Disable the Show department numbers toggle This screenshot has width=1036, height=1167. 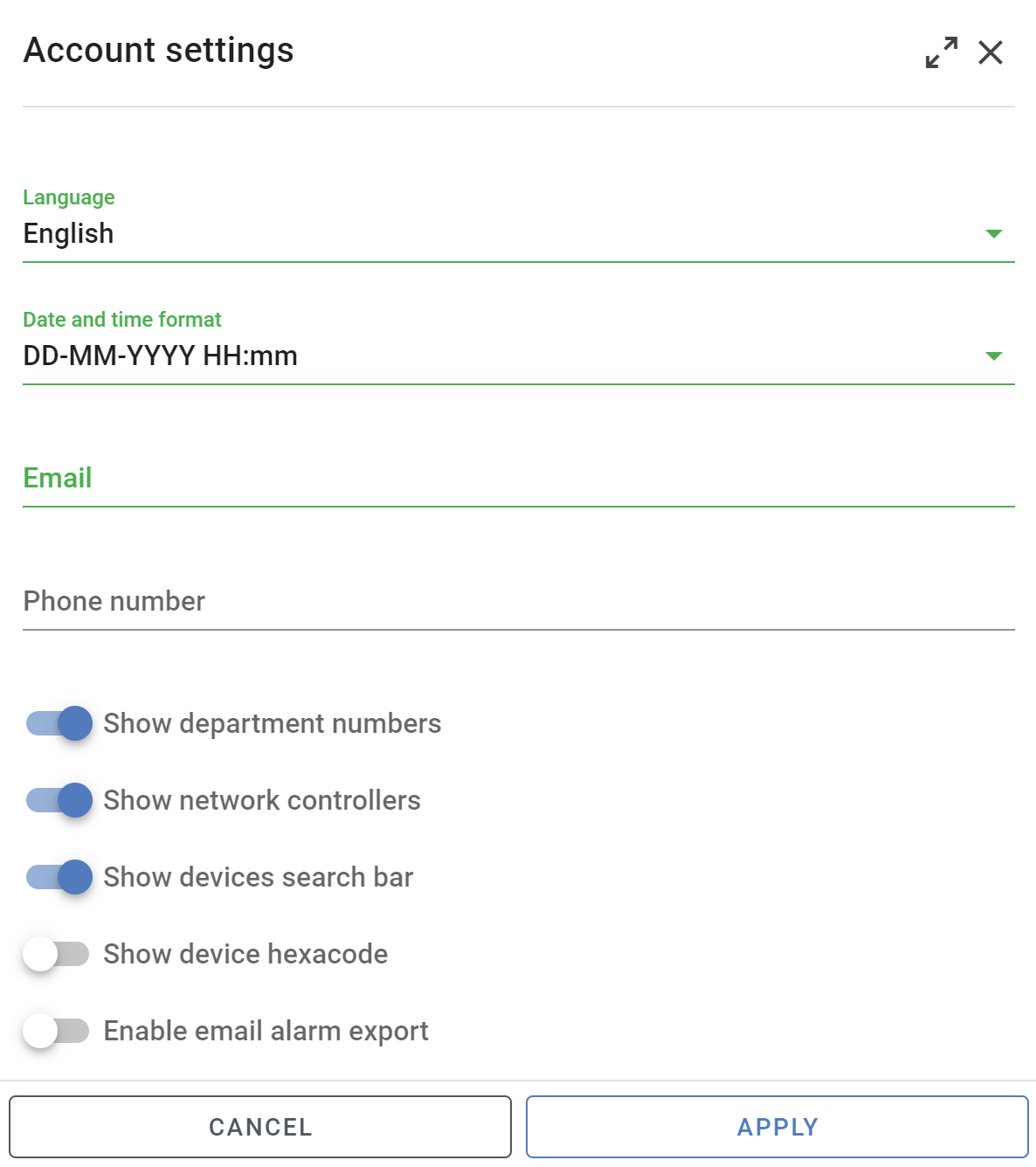pyautogui.click(x=57, y=723)
